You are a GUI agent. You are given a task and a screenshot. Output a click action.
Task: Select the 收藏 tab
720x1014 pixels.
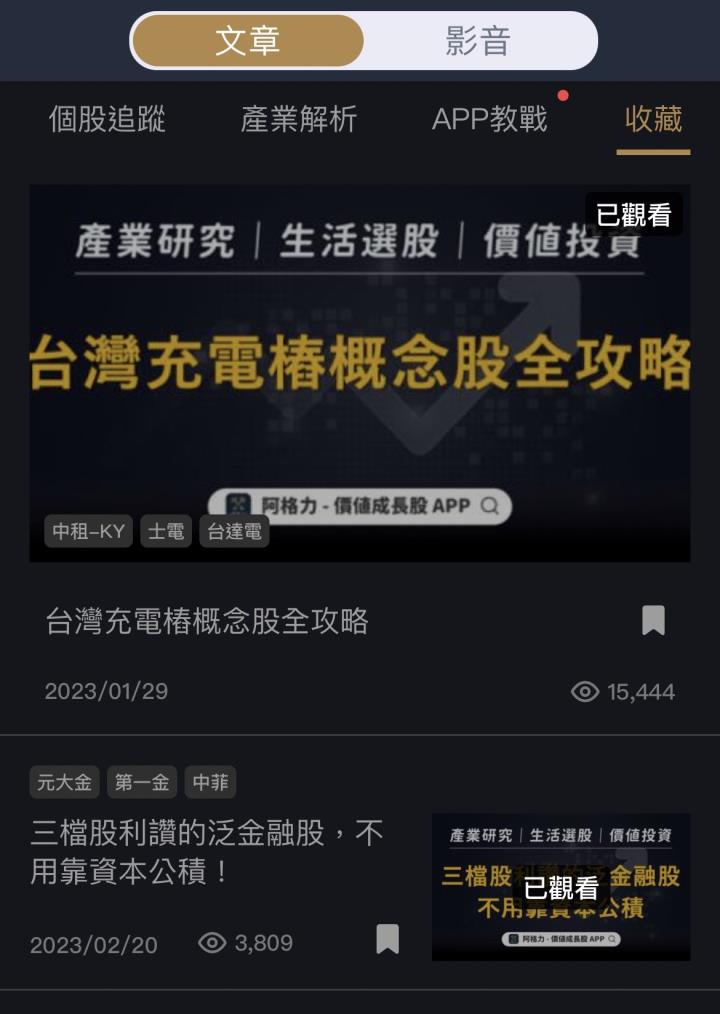click(x=652, y=120)
